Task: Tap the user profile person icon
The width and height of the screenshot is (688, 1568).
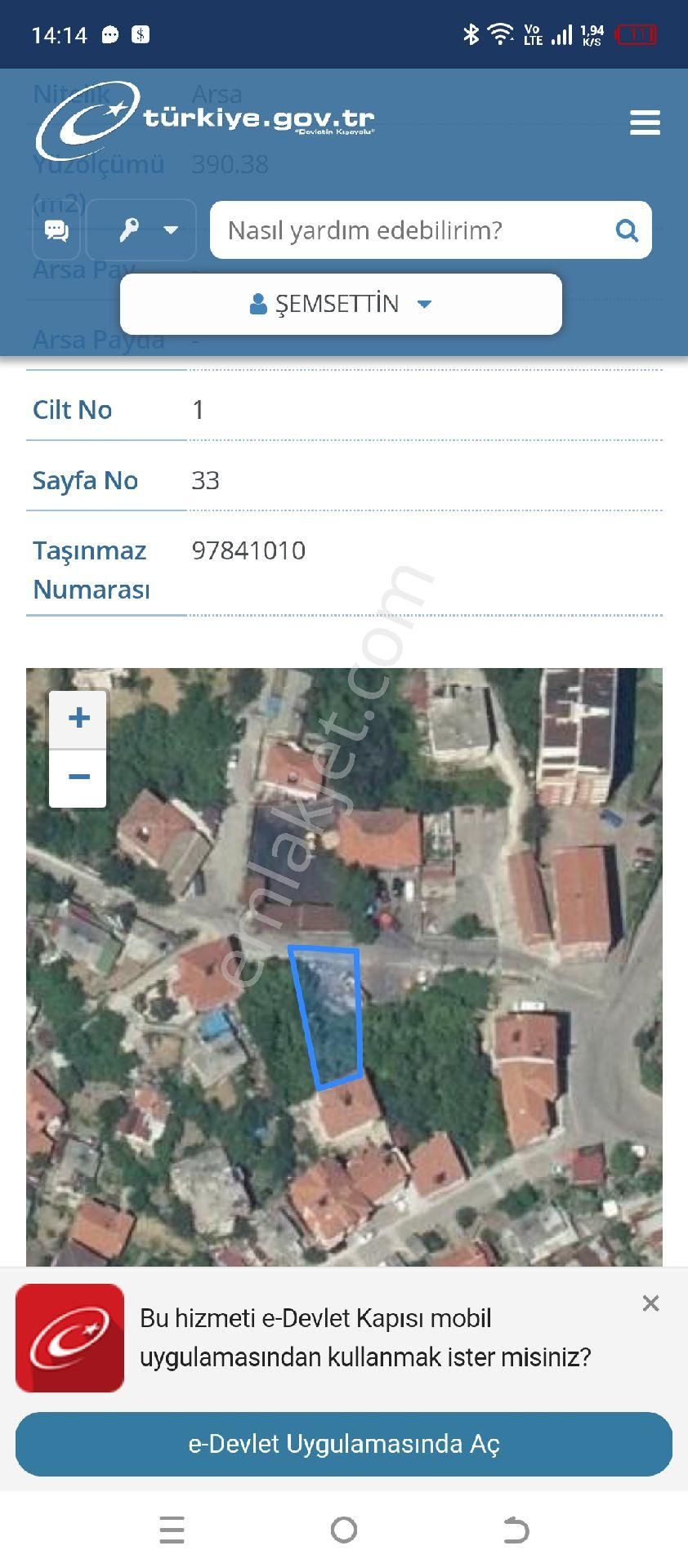Action: (x=257, y=303)
